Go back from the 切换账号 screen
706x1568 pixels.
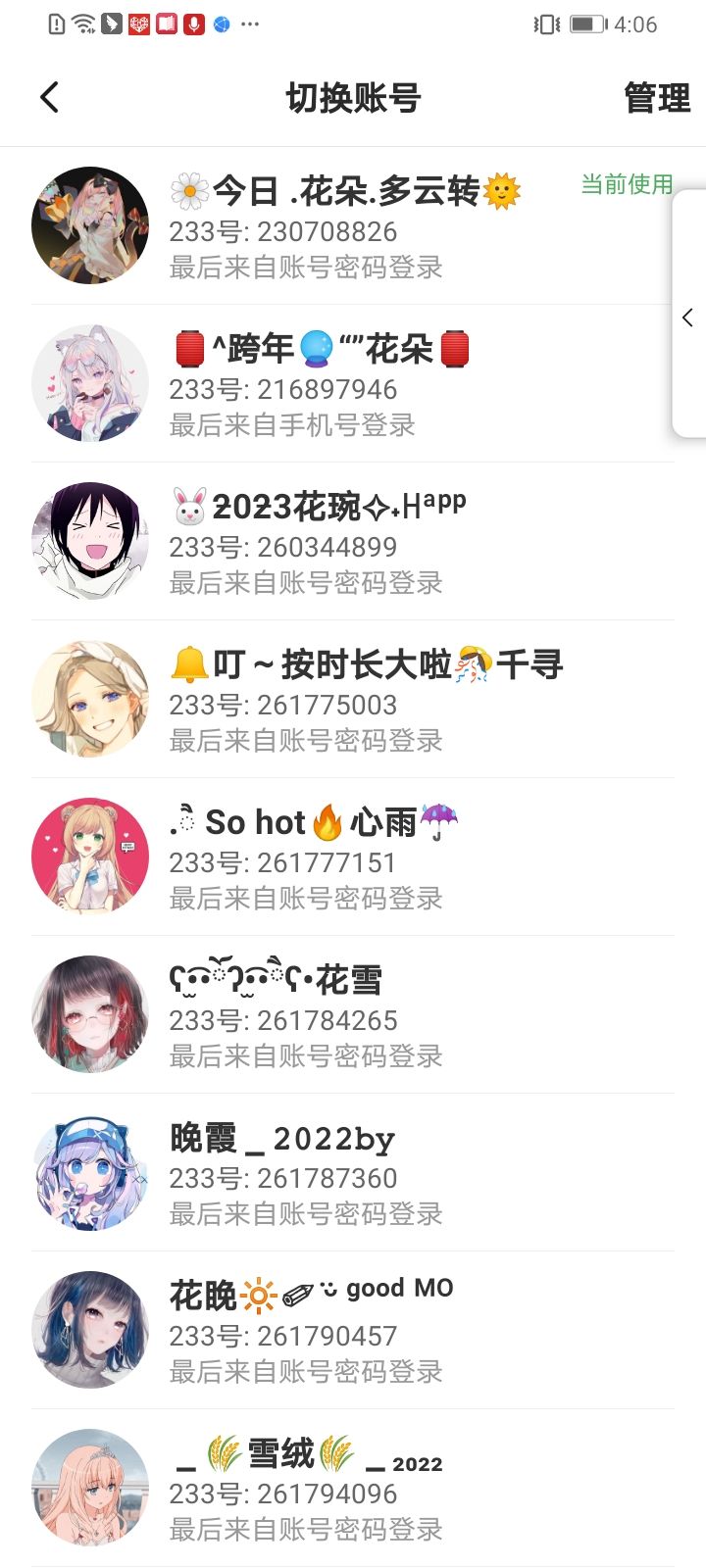click(49, 97)
